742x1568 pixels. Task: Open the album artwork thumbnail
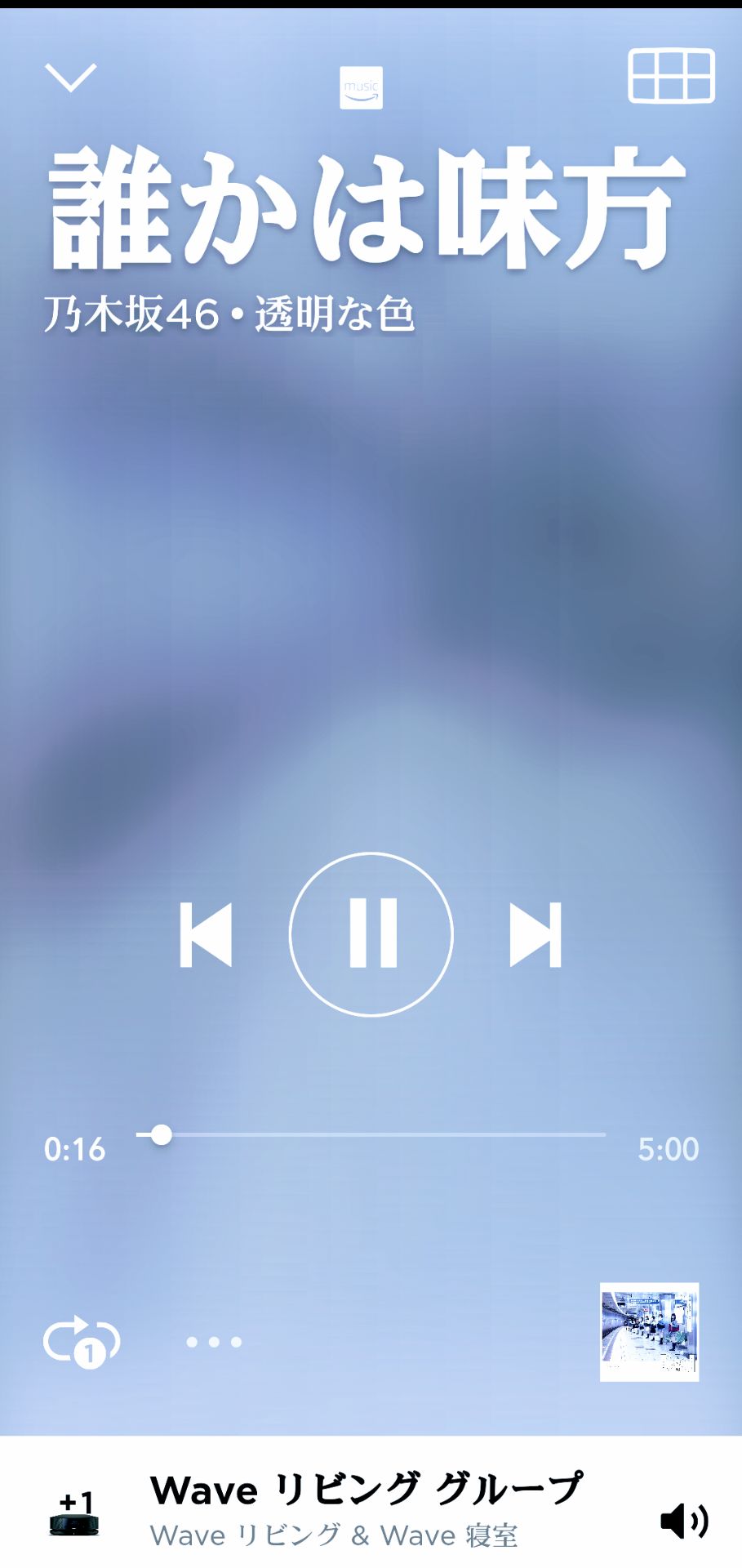click(x=649, y=1332)
